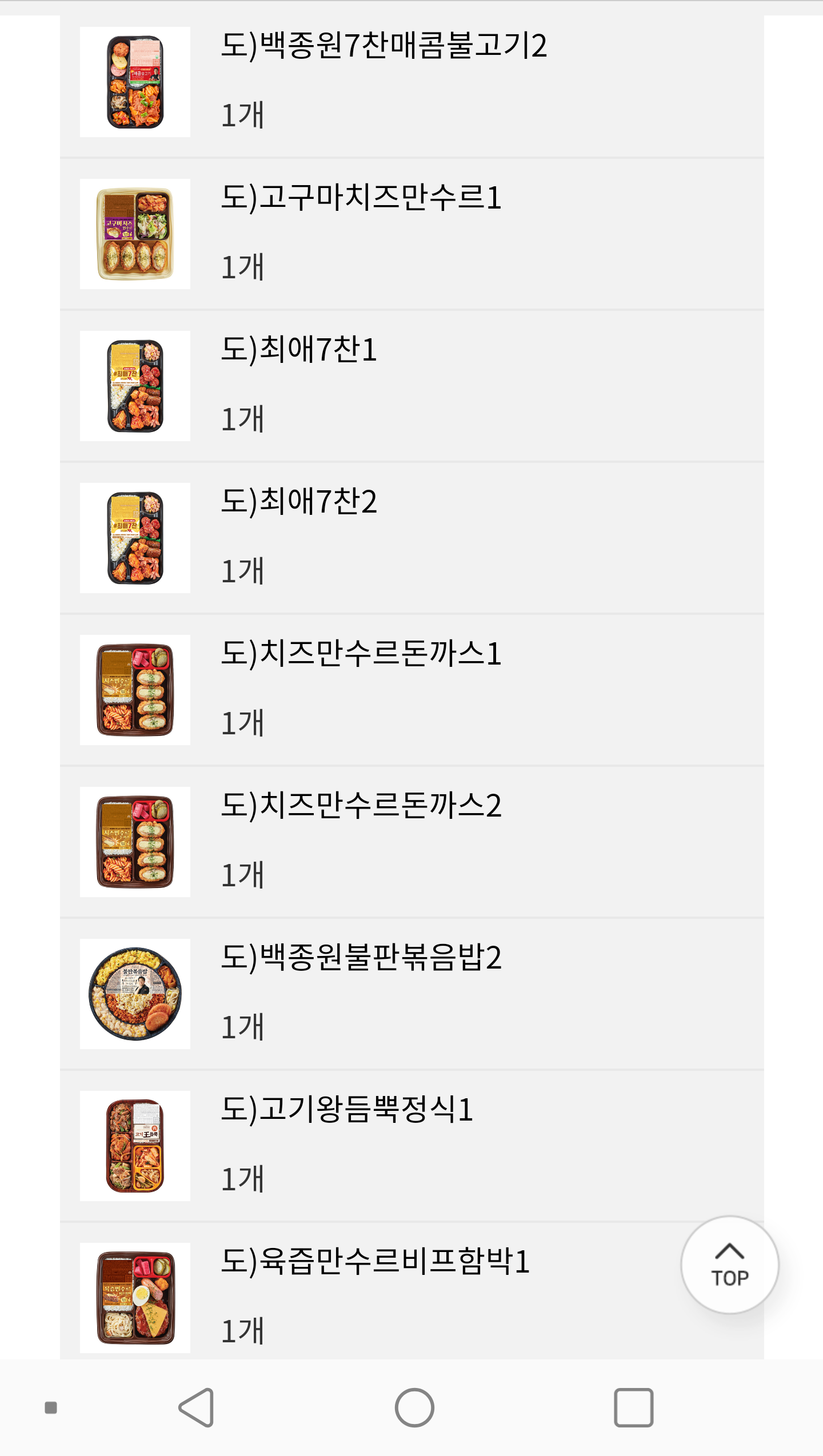Go back using the system back button
Screen dimensions: 823x1456
(x=197, y=1407)
